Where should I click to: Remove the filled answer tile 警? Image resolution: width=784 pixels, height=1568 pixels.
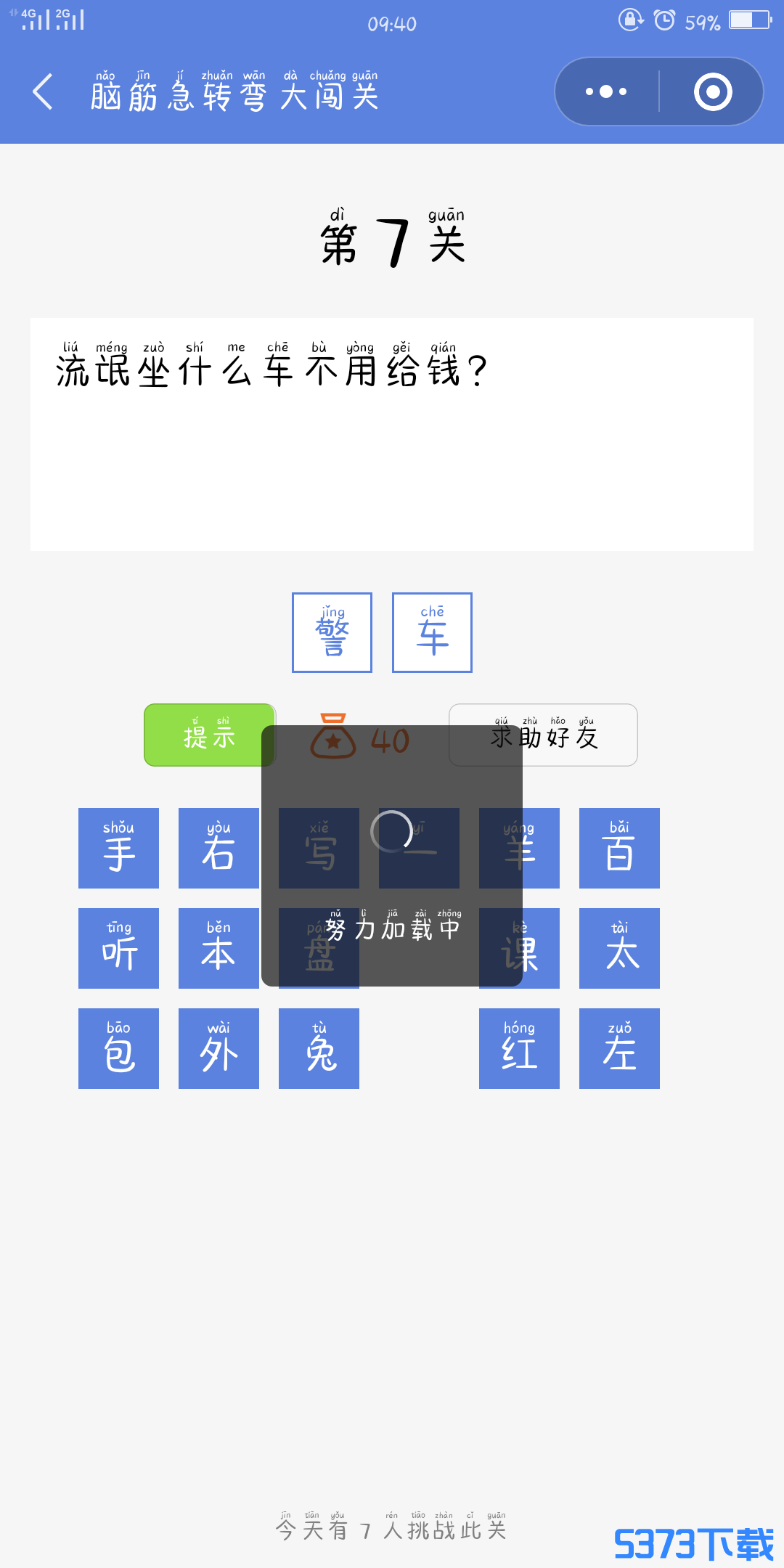click(332, 632)
